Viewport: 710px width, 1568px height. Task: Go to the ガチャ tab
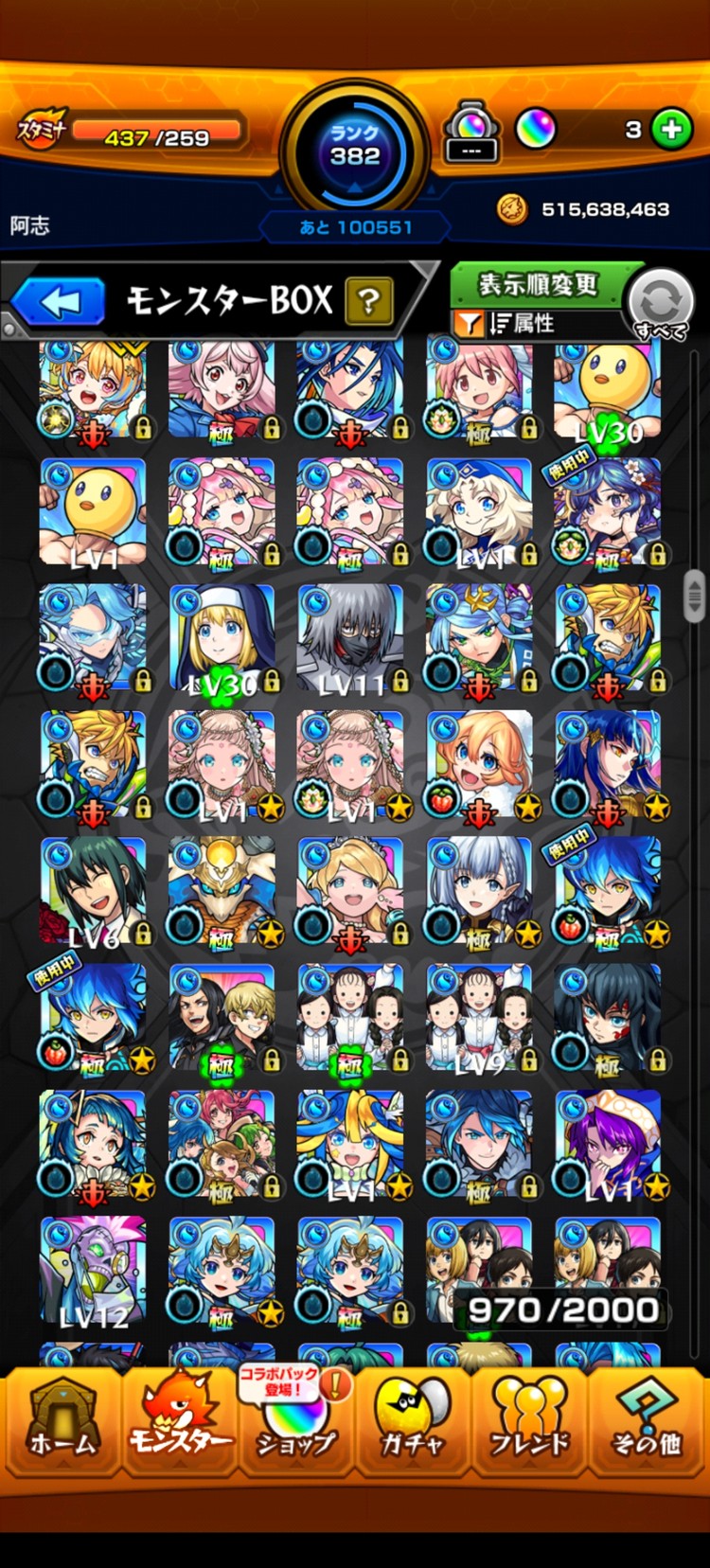click(412, 1418)
